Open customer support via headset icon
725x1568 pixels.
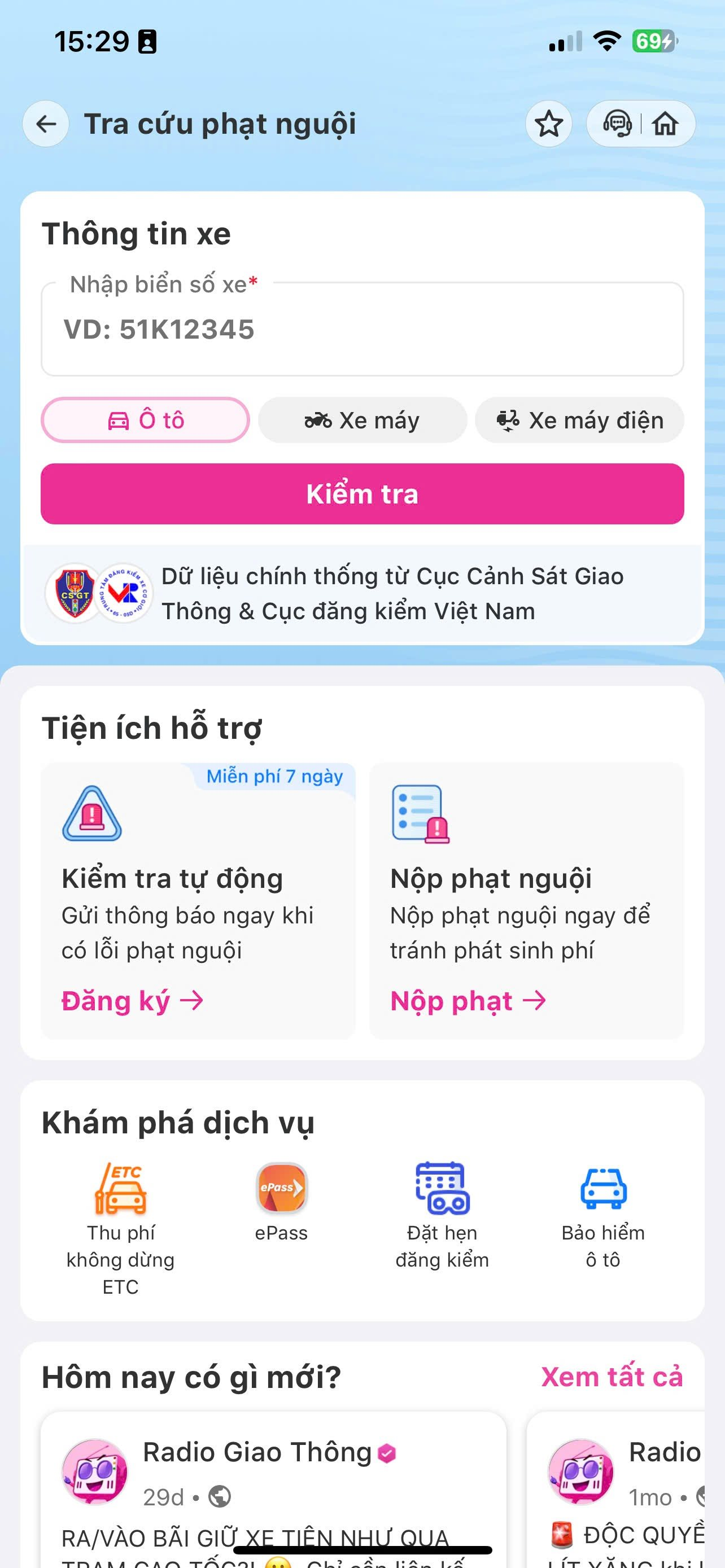[617, 124]
